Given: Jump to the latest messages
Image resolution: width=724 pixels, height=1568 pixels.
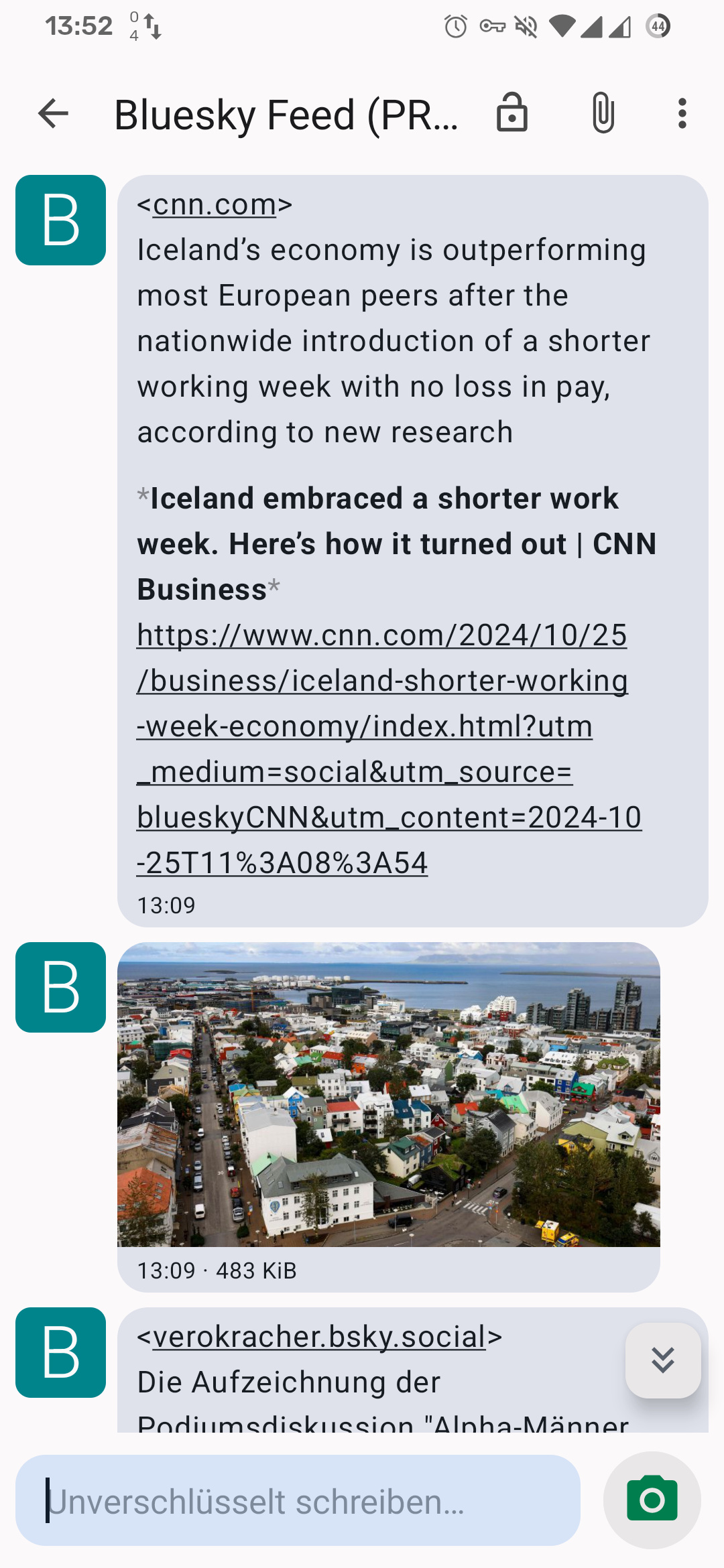Looking at the screenshot, I should pyautogui.click(x=663, y=1360).
